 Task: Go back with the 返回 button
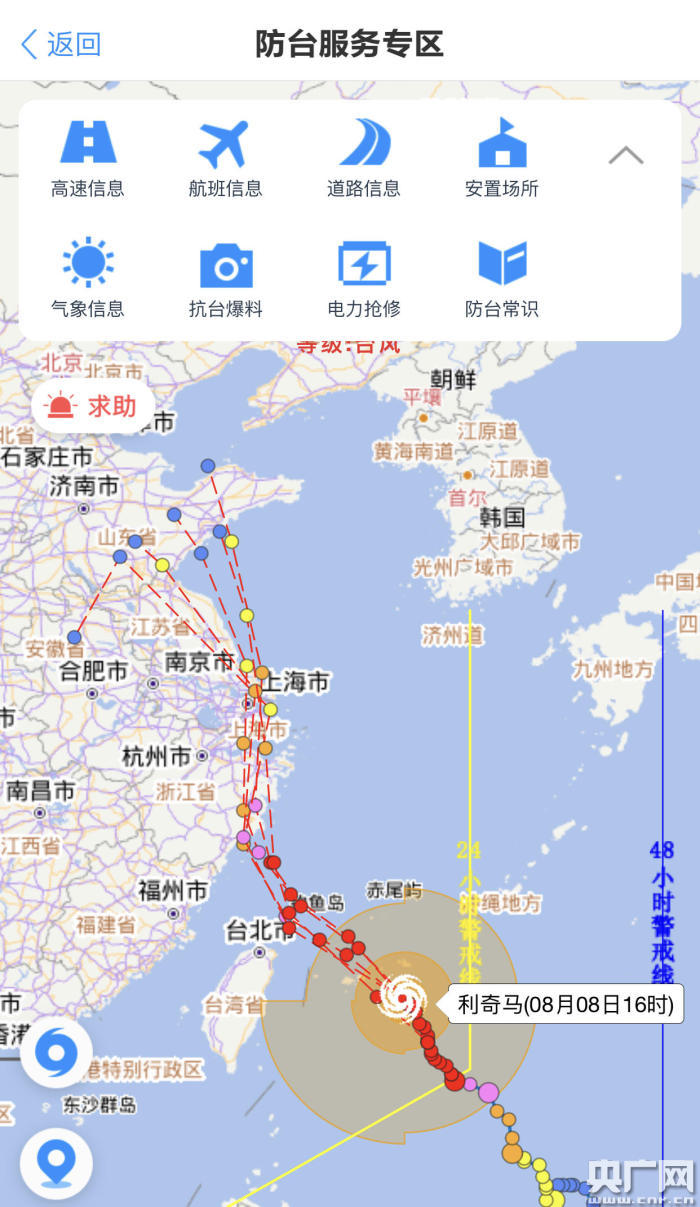61,44
